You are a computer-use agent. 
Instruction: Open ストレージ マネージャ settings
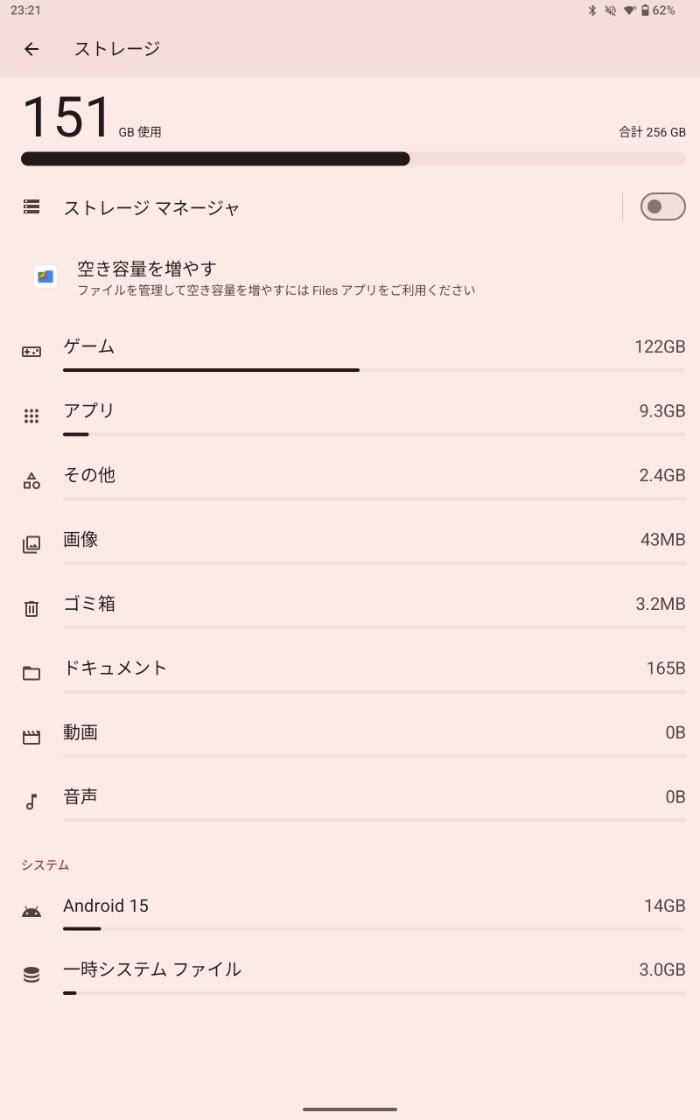[x=300, y=208]
